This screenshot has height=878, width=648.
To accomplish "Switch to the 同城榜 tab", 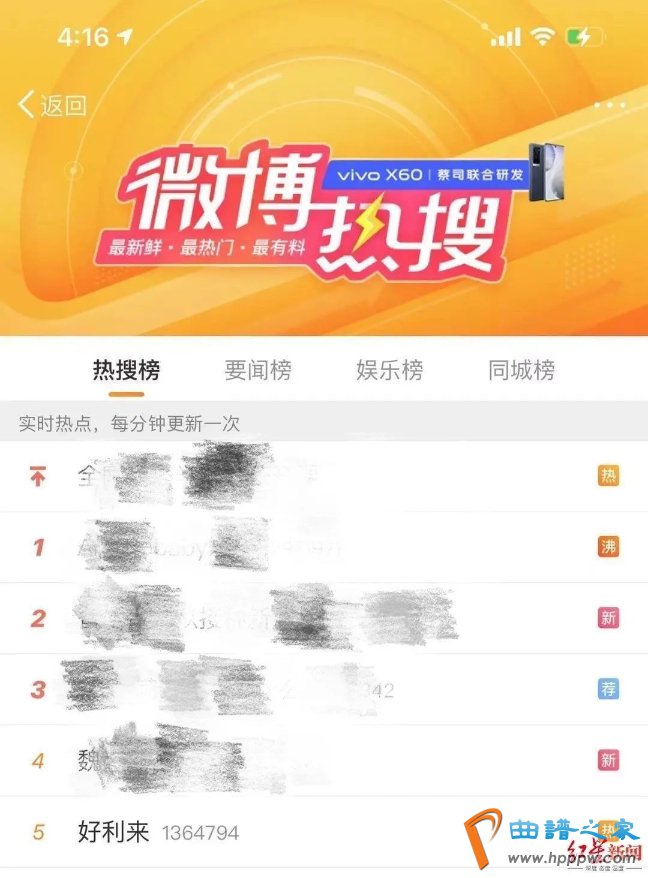I will pyautogui.click(x=521, y=371).
